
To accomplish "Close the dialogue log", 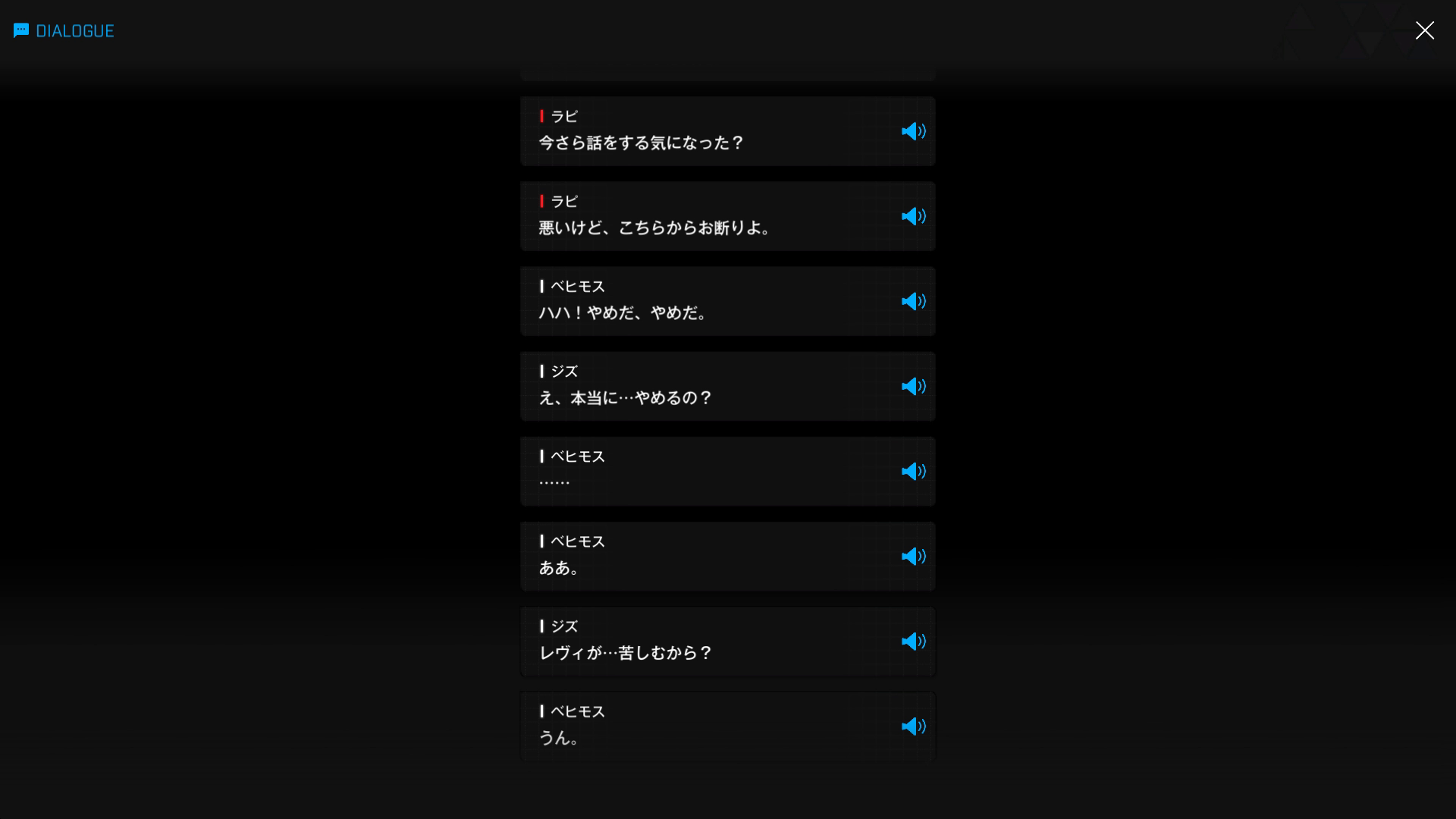I will click(1424, 30).
